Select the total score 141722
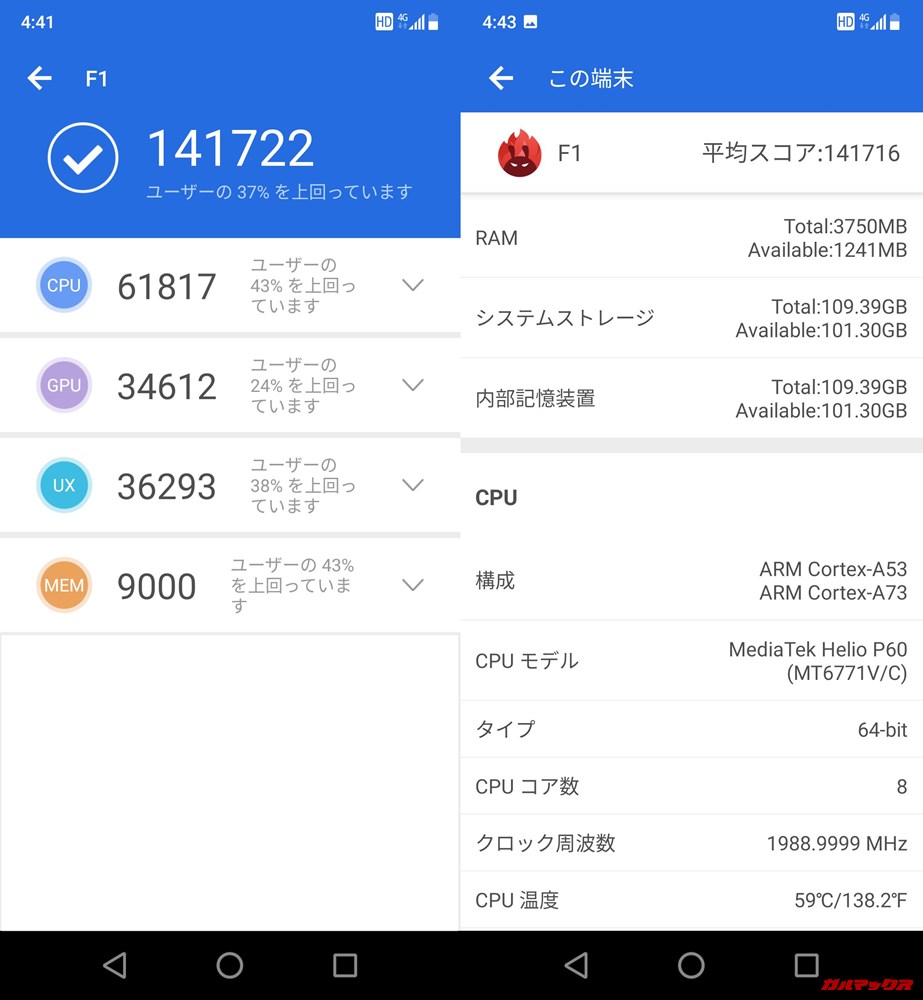The image size is (923, 1000). tap(231, 148)
